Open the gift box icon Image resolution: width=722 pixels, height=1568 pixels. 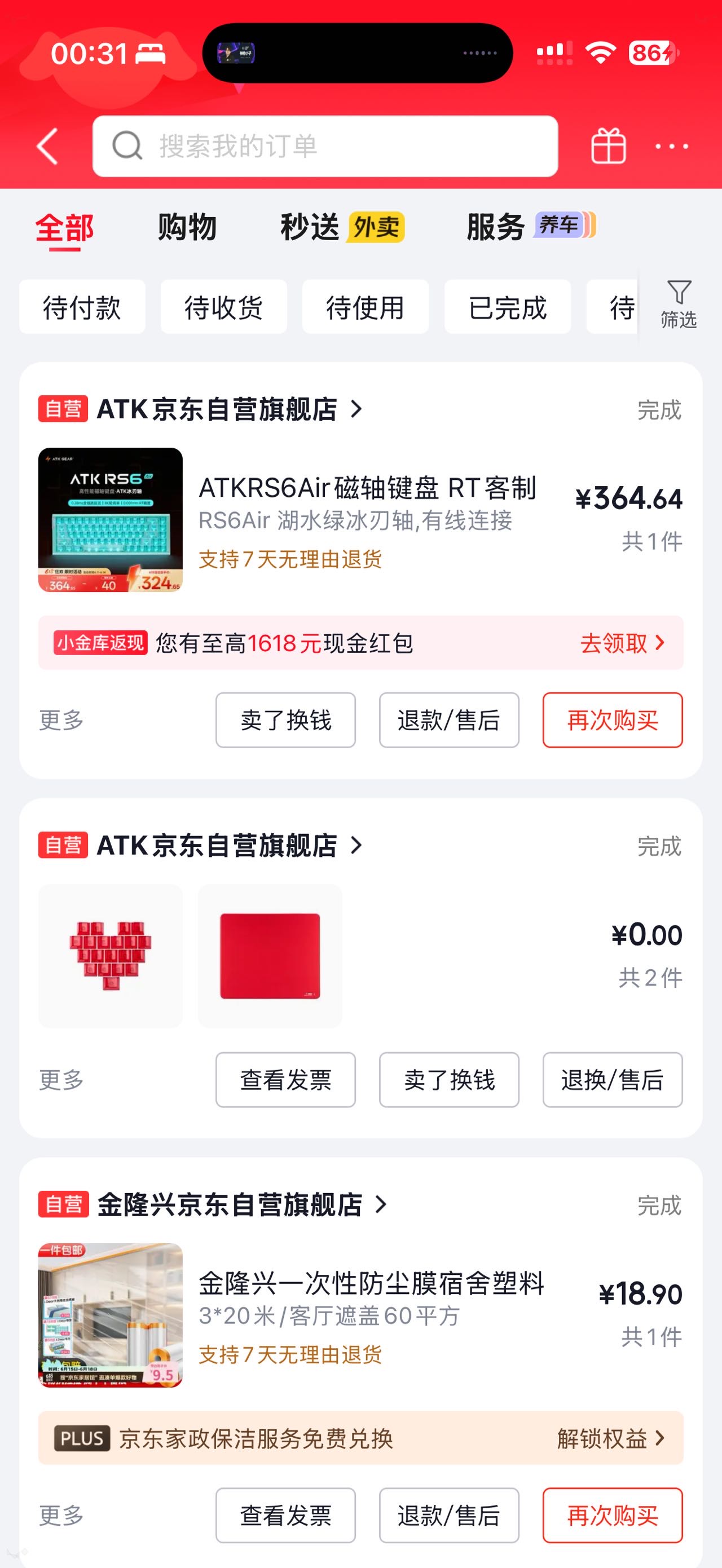tap(608, 146)
